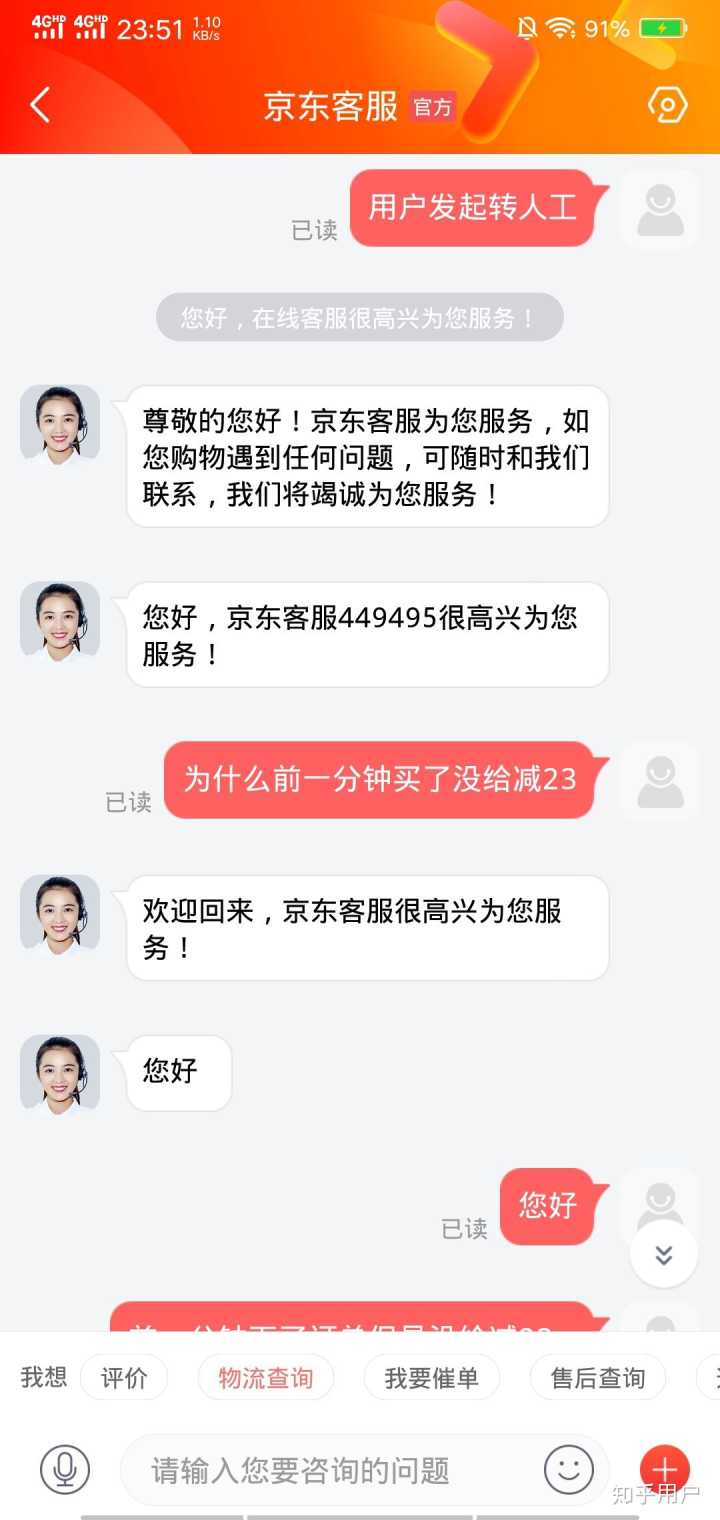Open the 售后查询 chip
Screen dimensions: 720x1520
[x=598, y=1378]
